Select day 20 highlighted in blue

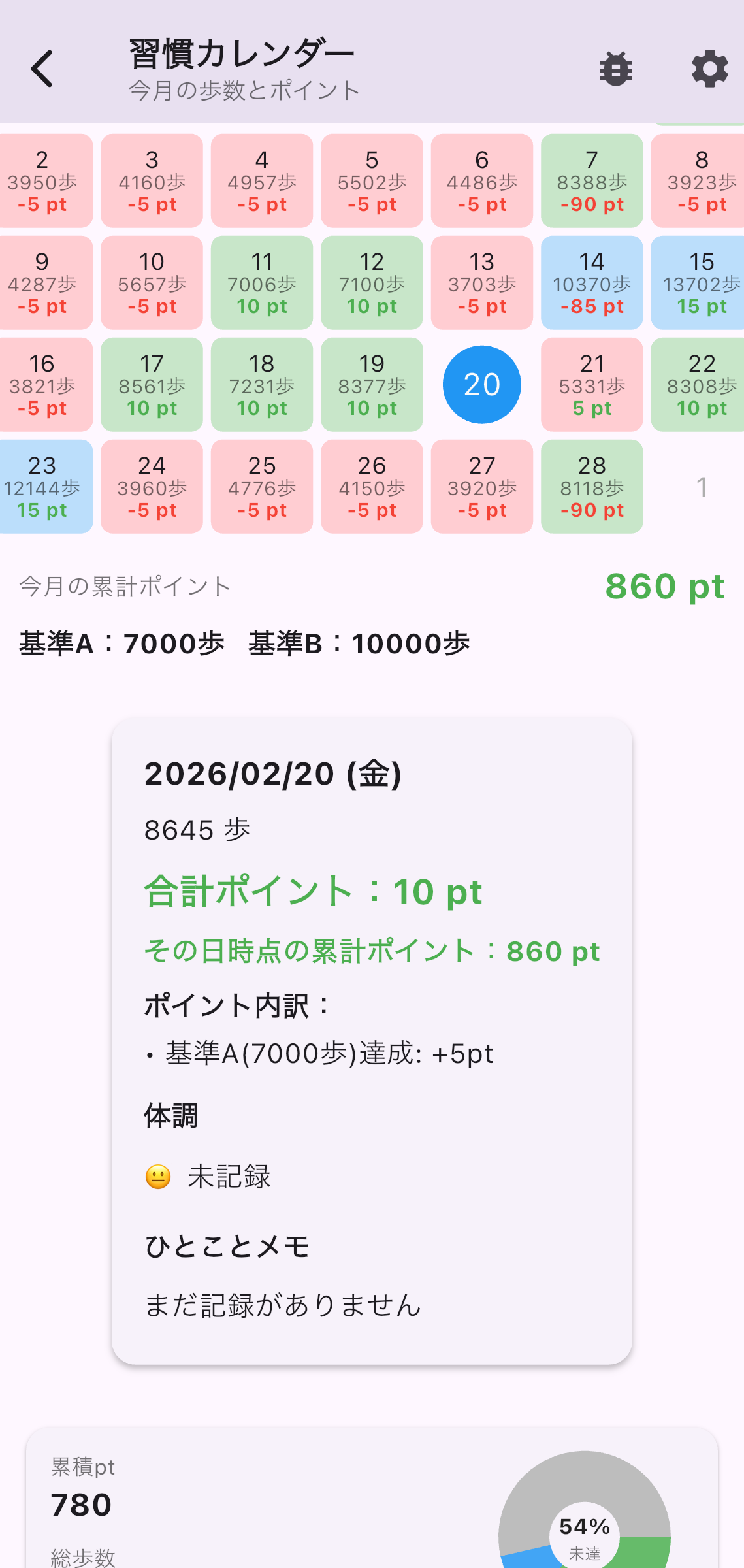tap(481, 385)
